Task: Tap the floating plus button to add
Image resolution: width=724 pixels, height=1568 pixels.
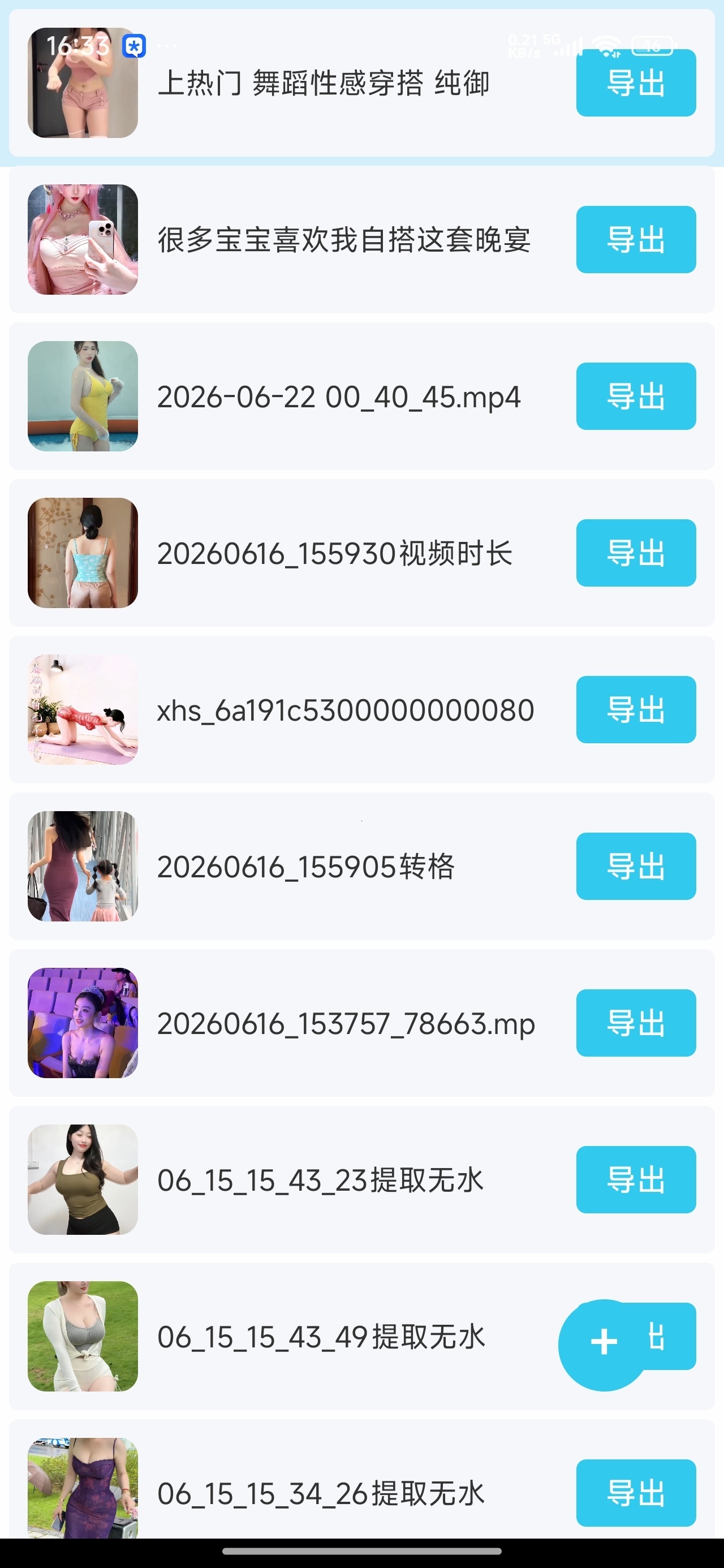Action: click(x=604, y=1345)
